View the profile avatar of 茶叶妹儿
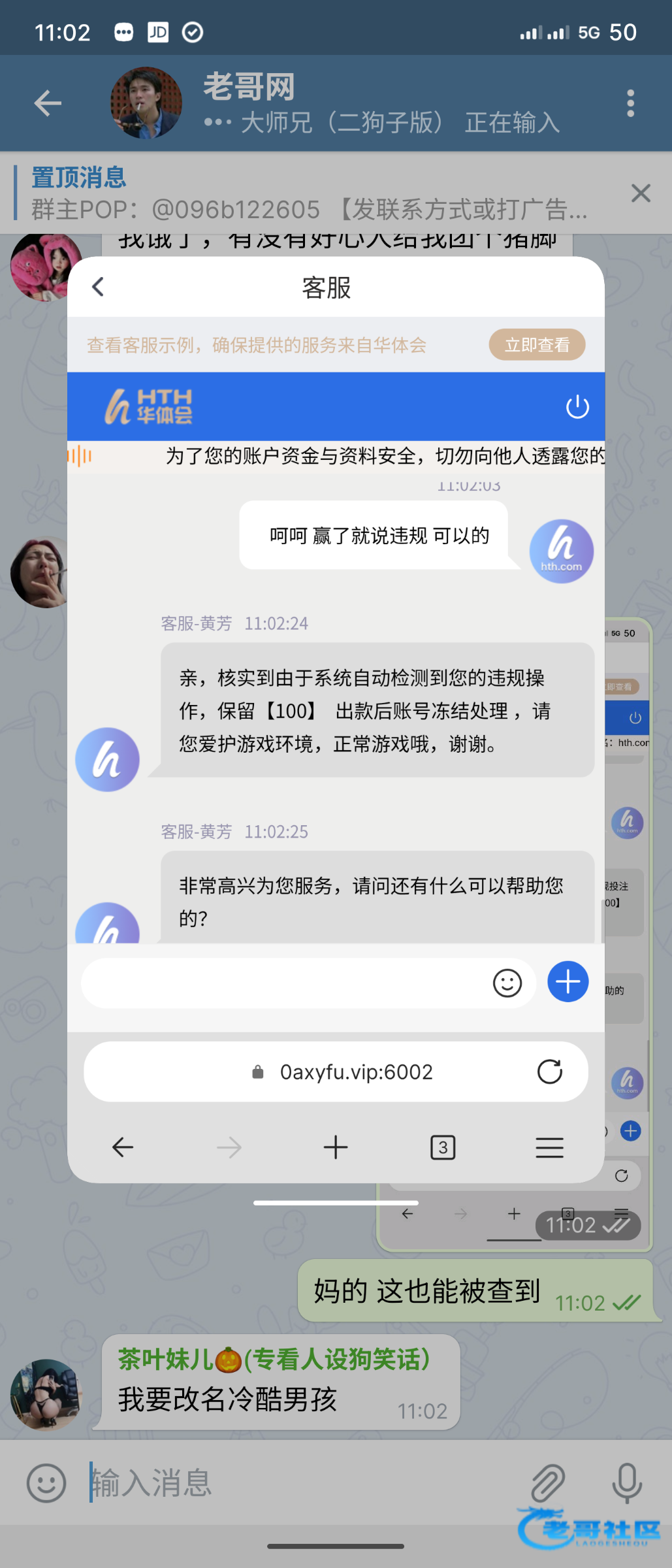Viewport: 672px width, 1568px height. (46, 1394)
